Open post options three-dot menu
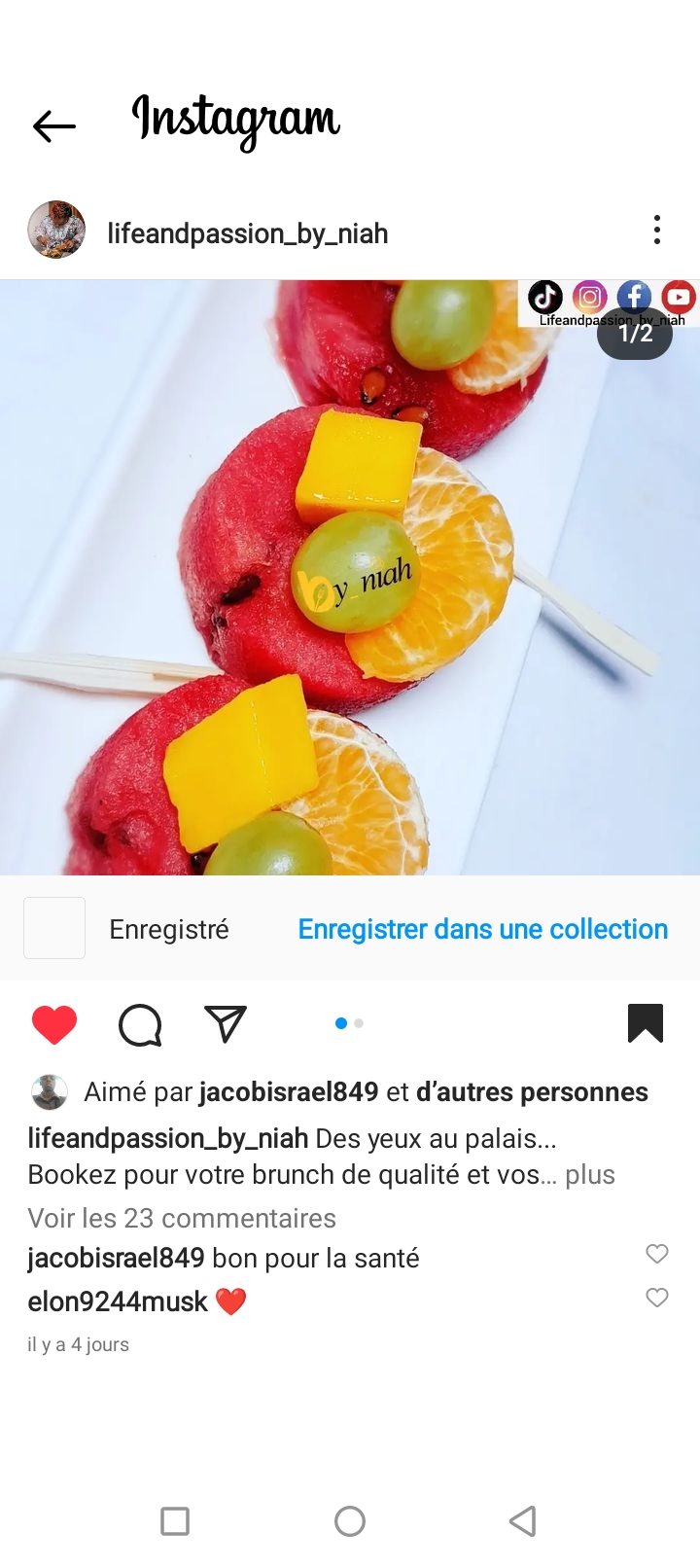The width and height of the screenshot is (700, 1568). [x=657, y=231]
